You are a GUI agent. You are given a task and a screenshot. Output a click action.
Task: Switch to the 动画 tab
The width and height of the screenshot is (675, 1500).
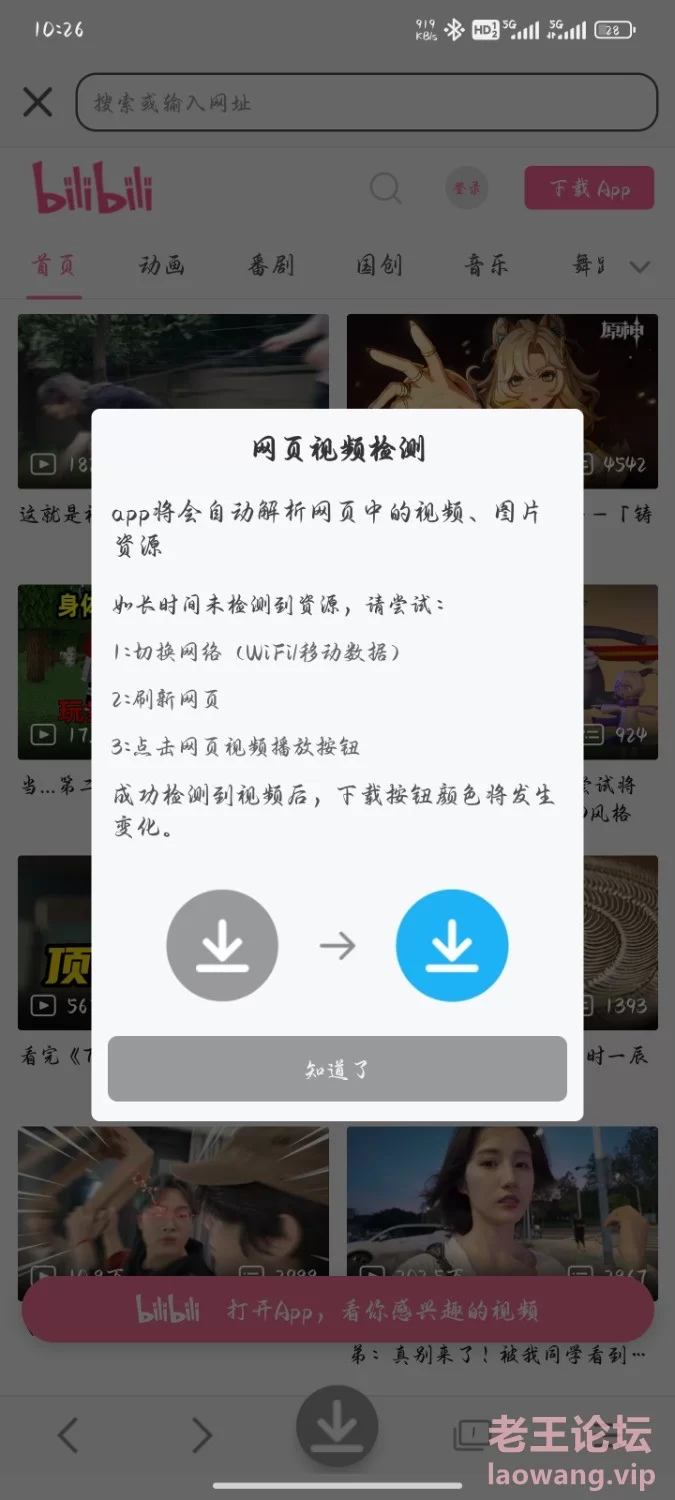162,266
